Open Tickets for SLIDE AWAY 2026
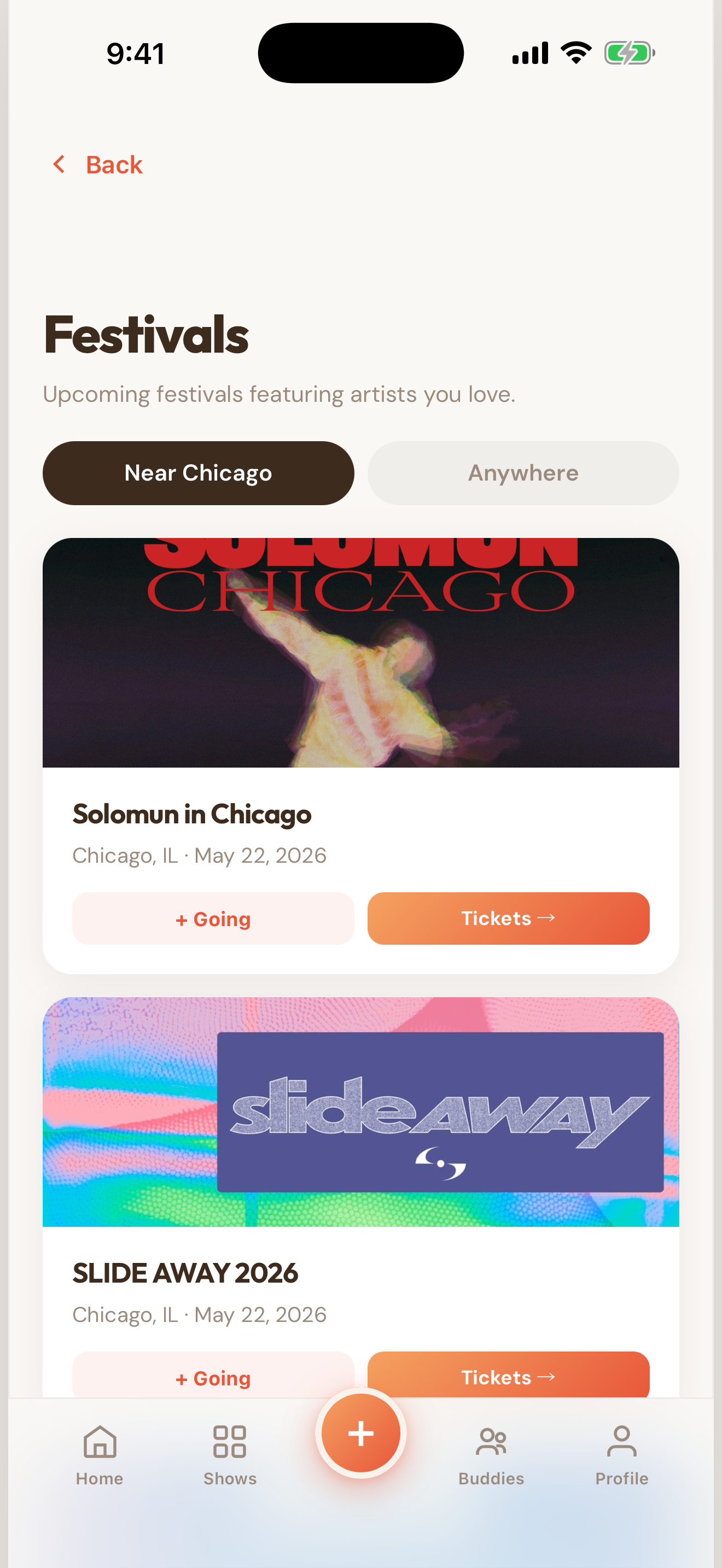The image size is (722, 1568). coord(508,1378)
